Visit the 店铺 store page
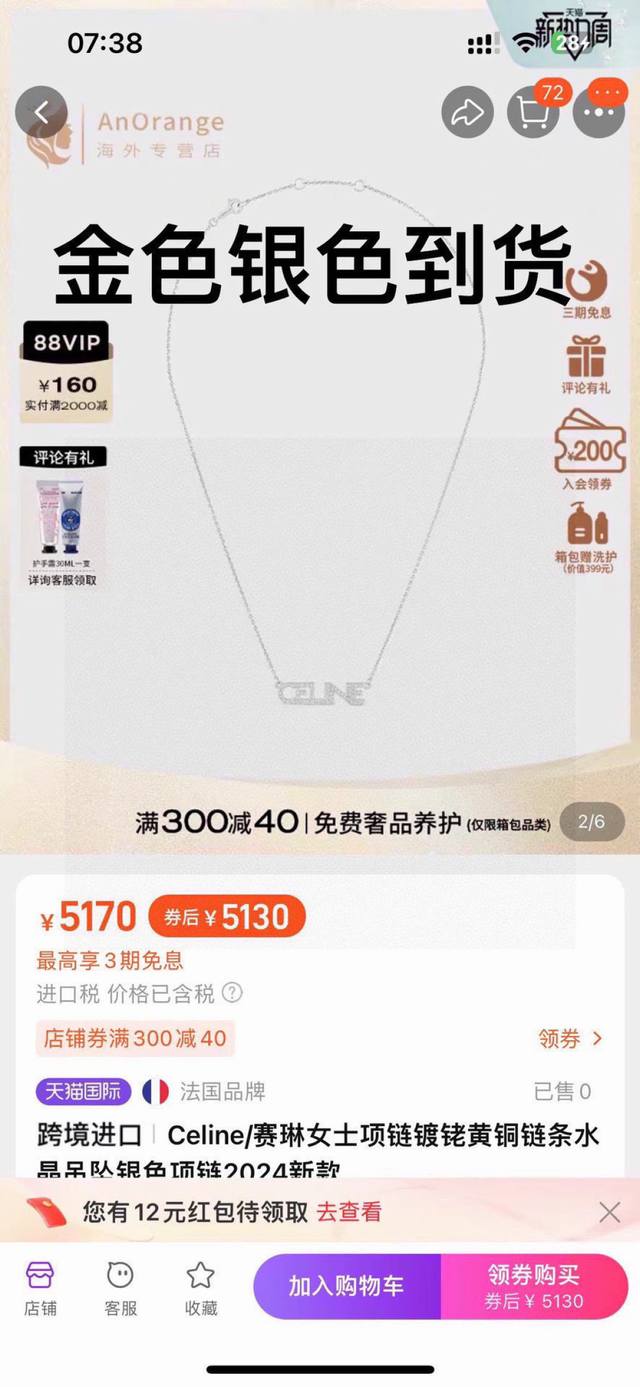The height and width of the screenshot is (1387, 640). [41, 1287]
